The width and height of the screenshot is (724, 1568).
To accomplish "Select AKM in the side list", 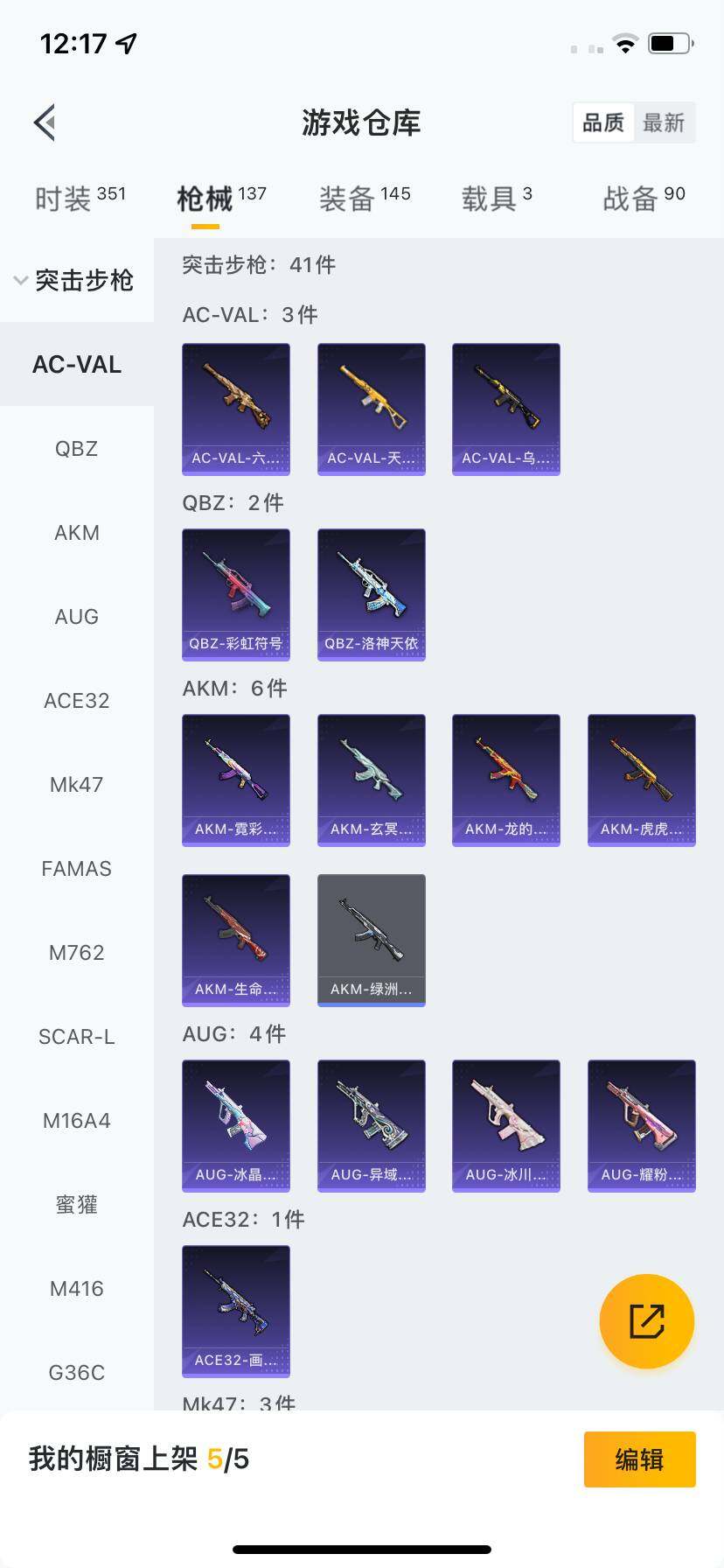I will [76, 533].
